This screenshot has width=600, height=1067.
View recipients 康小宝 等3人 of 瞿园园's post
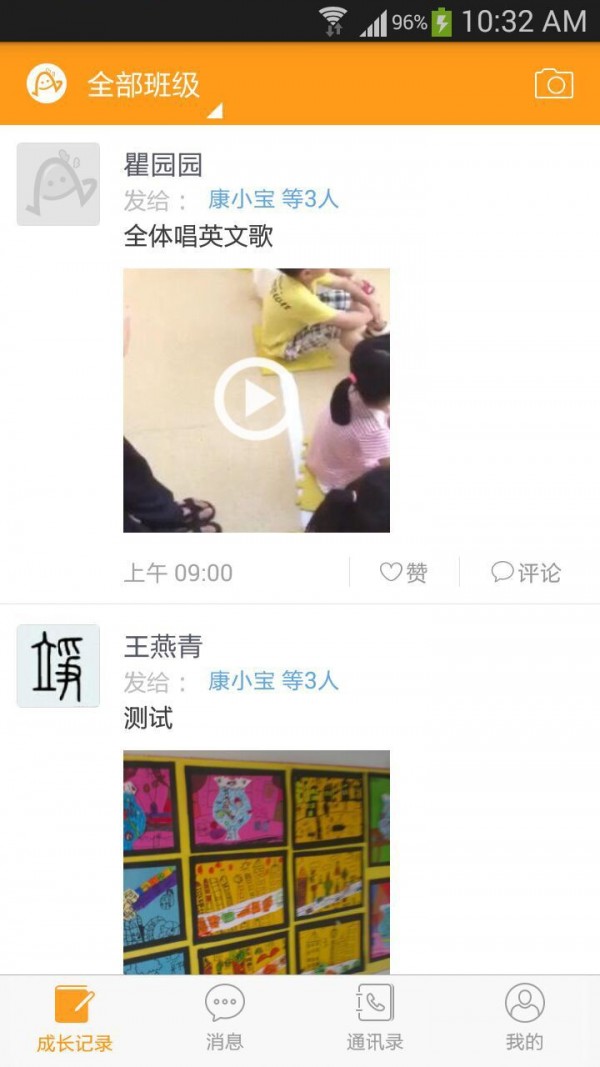tap(273, 199)
